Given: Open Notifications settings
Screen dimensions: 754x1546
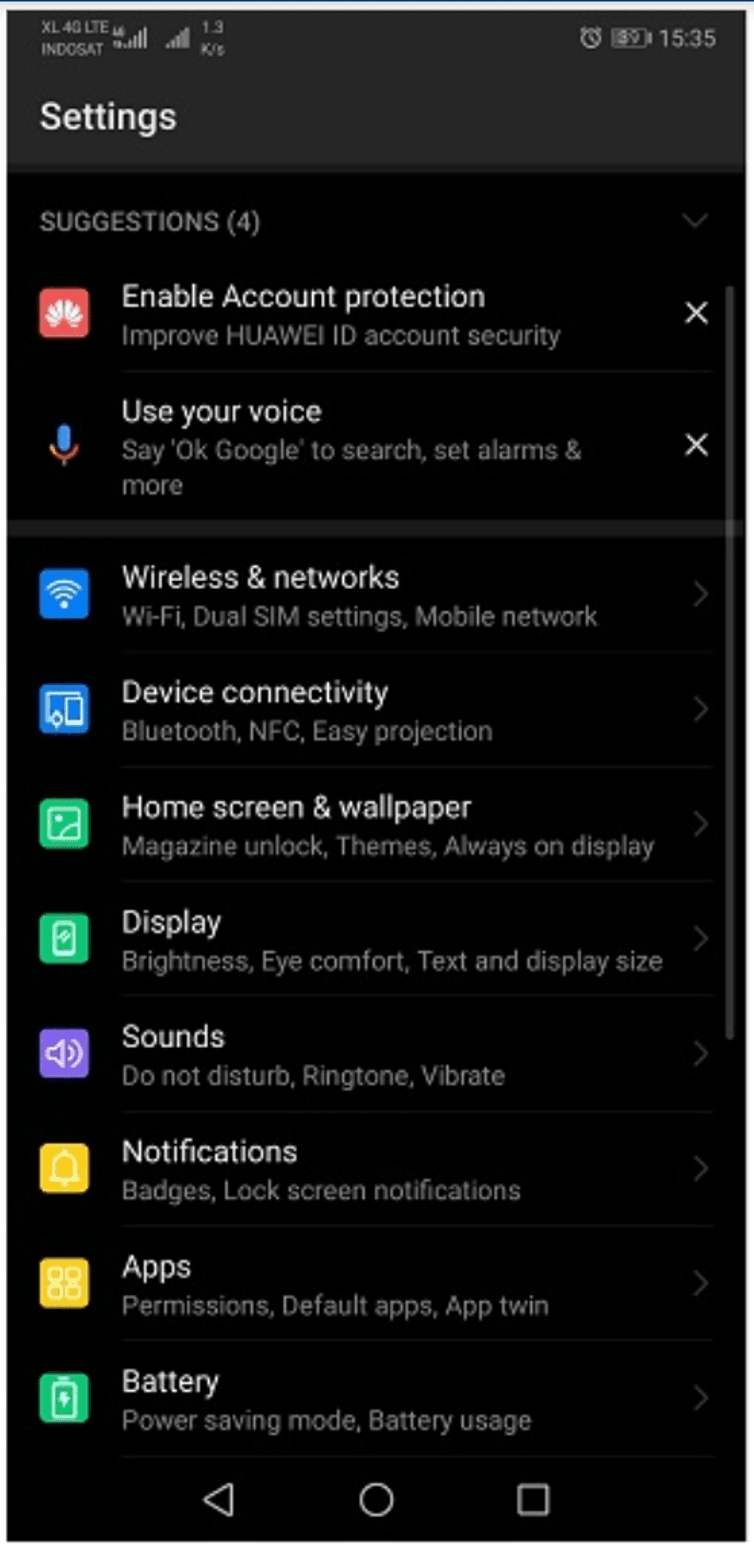Looking at the screenshot, I should pyautogui.click(x=360, y=1170).
